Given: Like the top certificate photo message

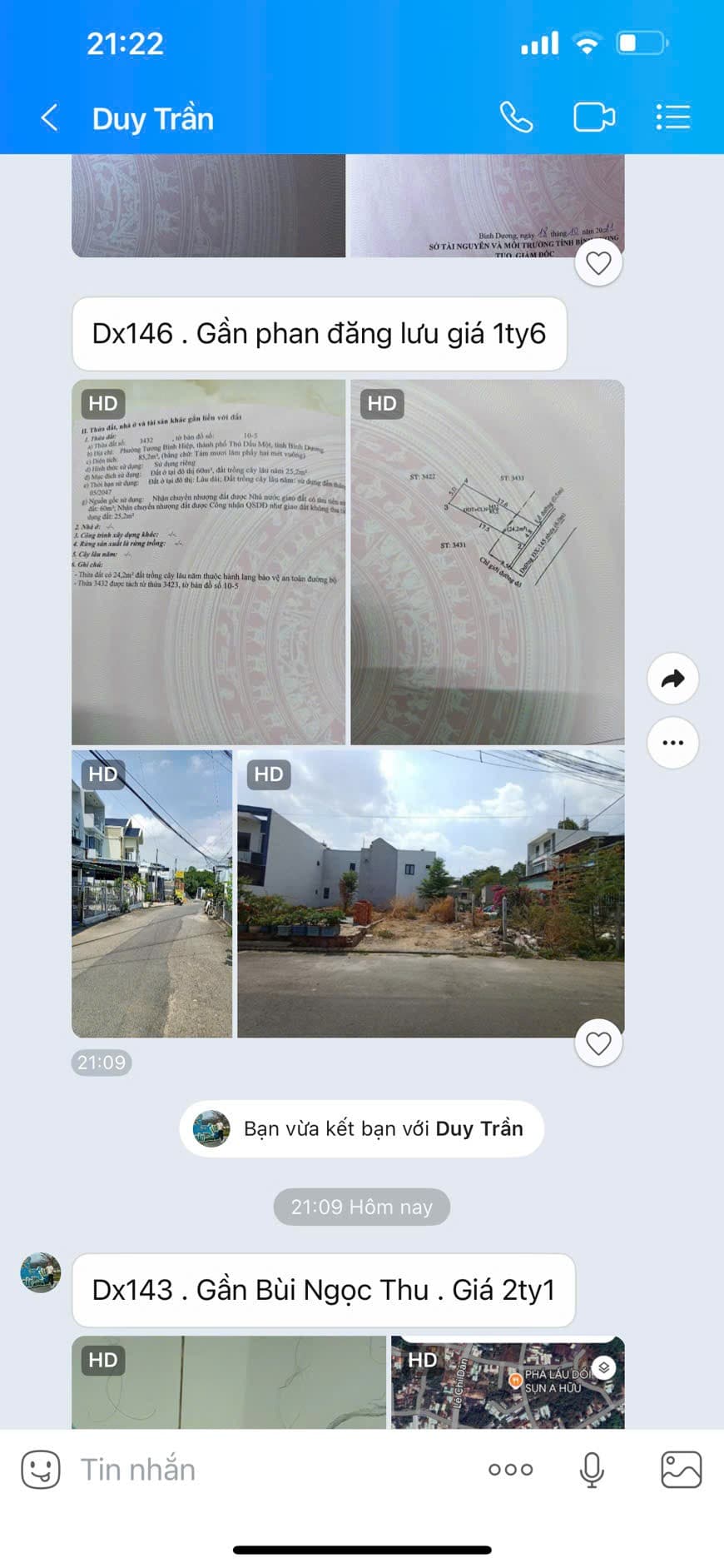Looking at the screenshot, I should [598, 264].
